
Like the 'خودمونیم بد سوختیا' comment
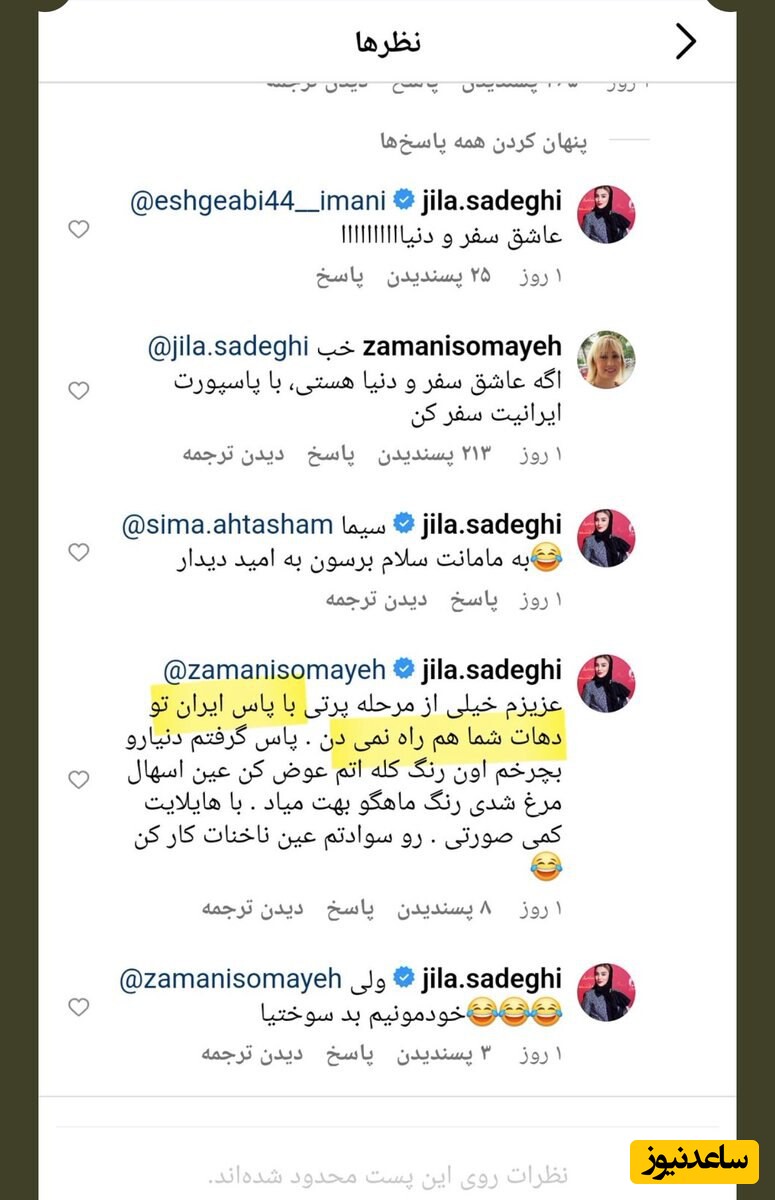click(x=78, y=1007)
